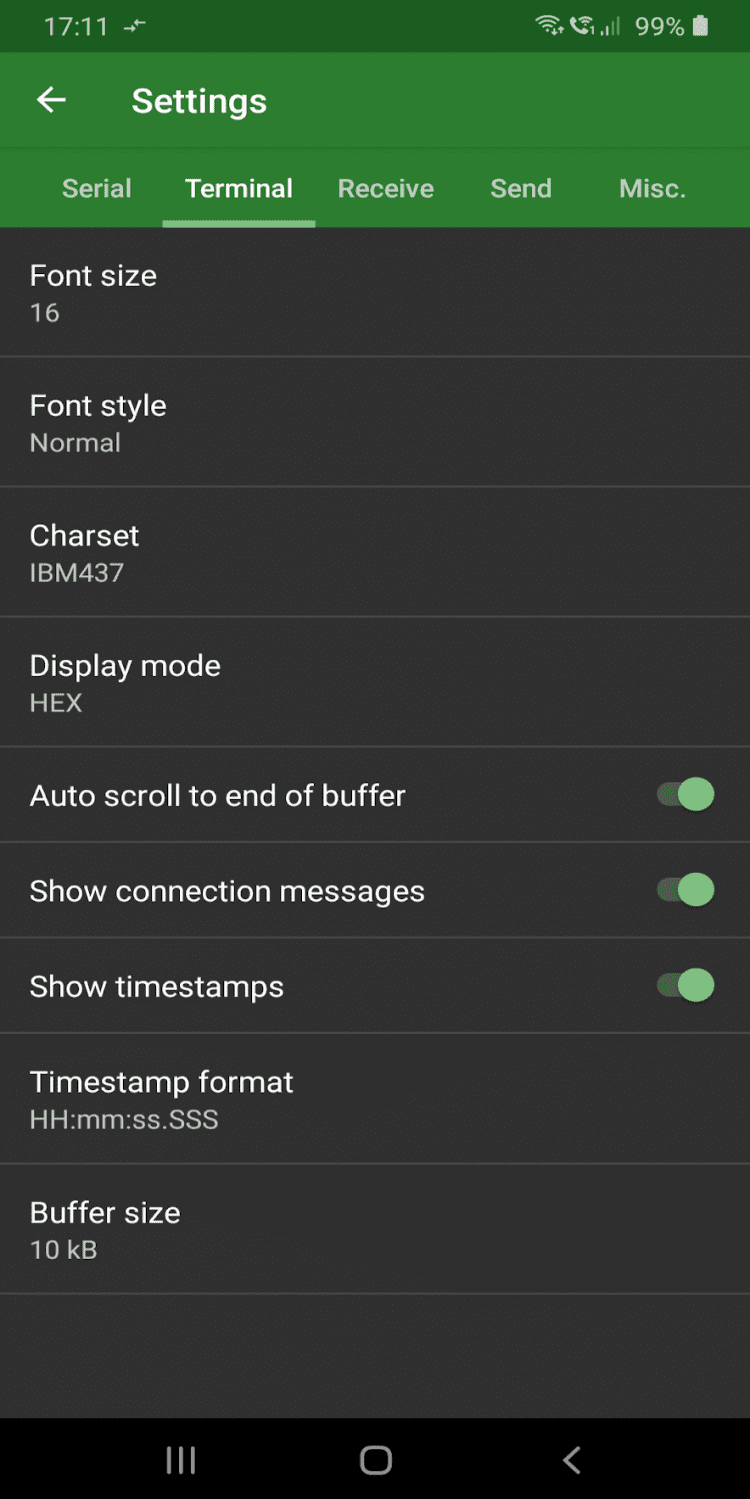750x1499 pixels.
Task: Adjust the Buffer size
Action: [x=374, y=1230]
